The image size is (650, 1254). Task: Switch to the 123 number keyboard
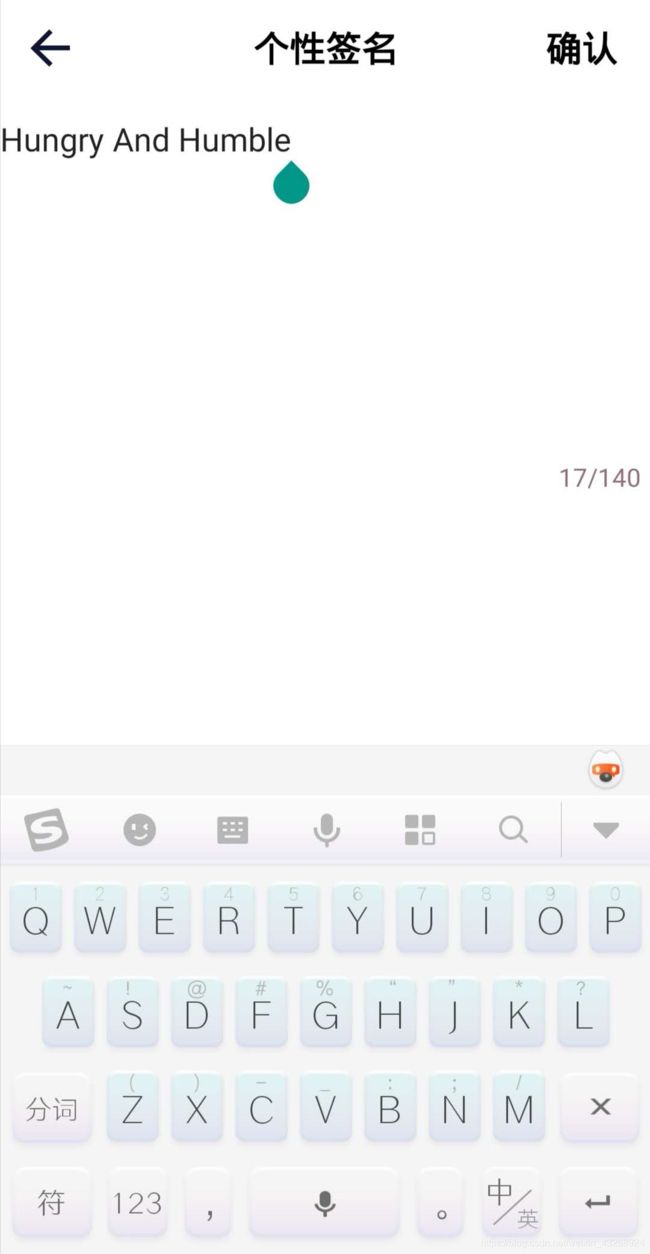137,1202
